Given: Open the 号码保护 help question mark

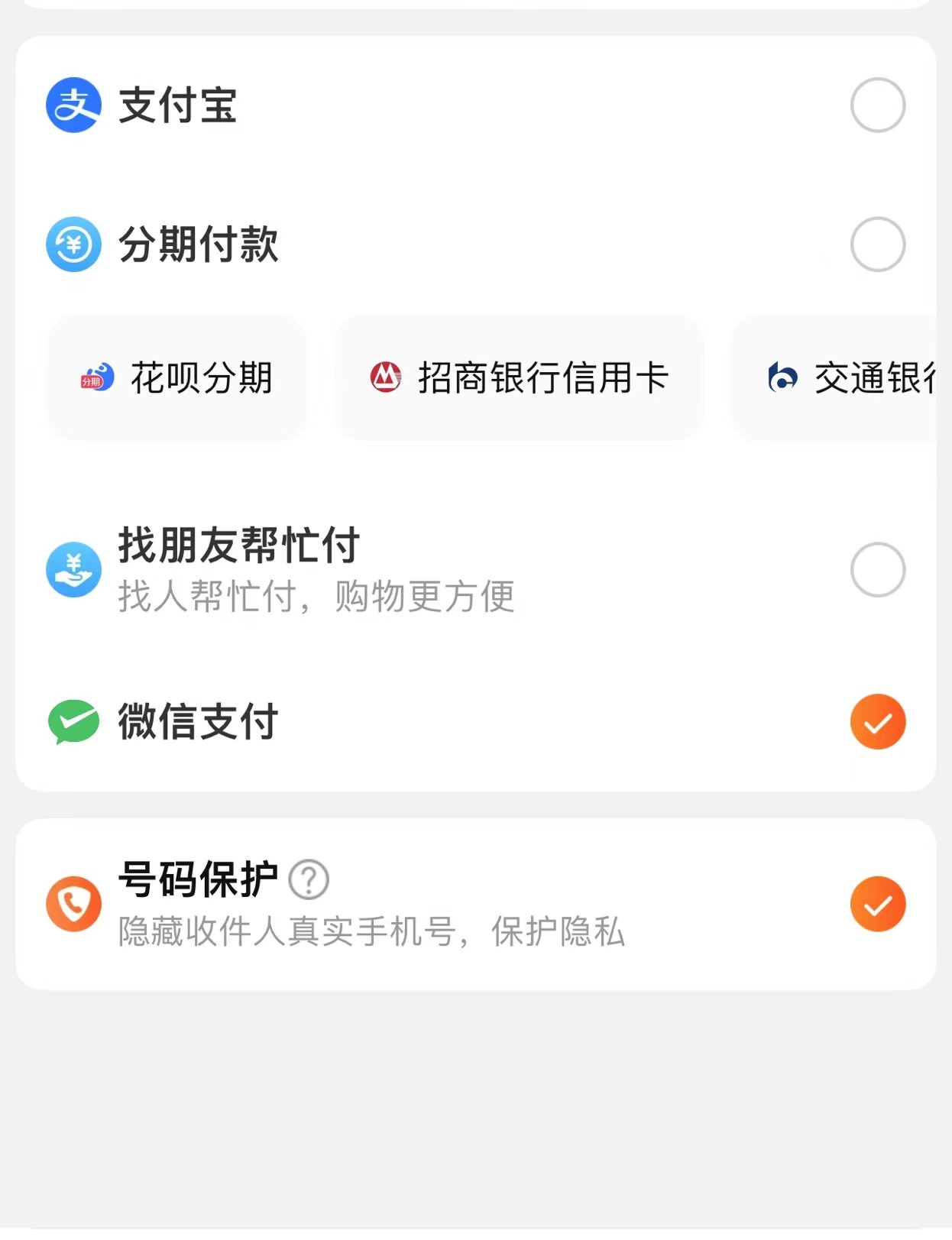Looking at the screenshot, I should coord(309,879).
